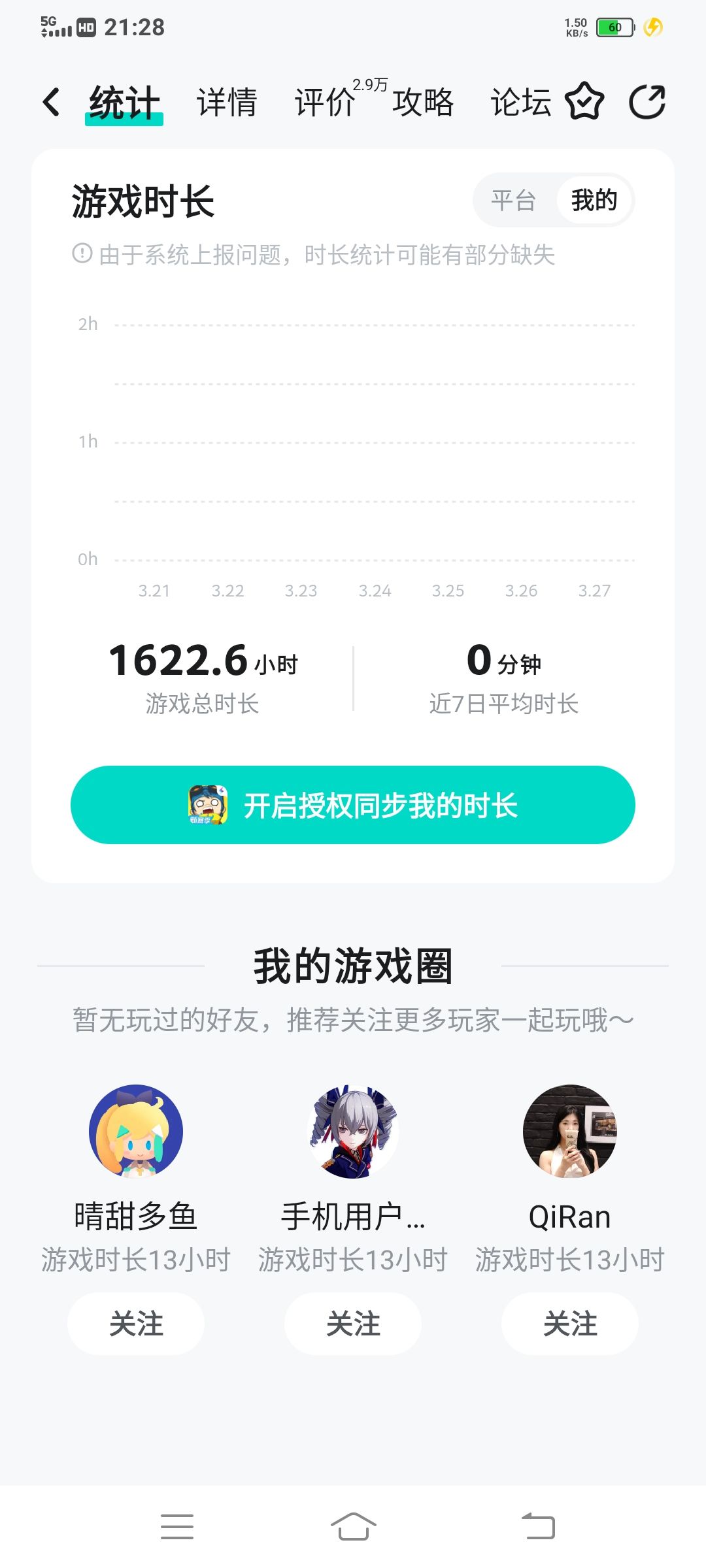Tap the share/refresh icon at top right
This screenshot has height=1568, width=706.
coord(647,103)
